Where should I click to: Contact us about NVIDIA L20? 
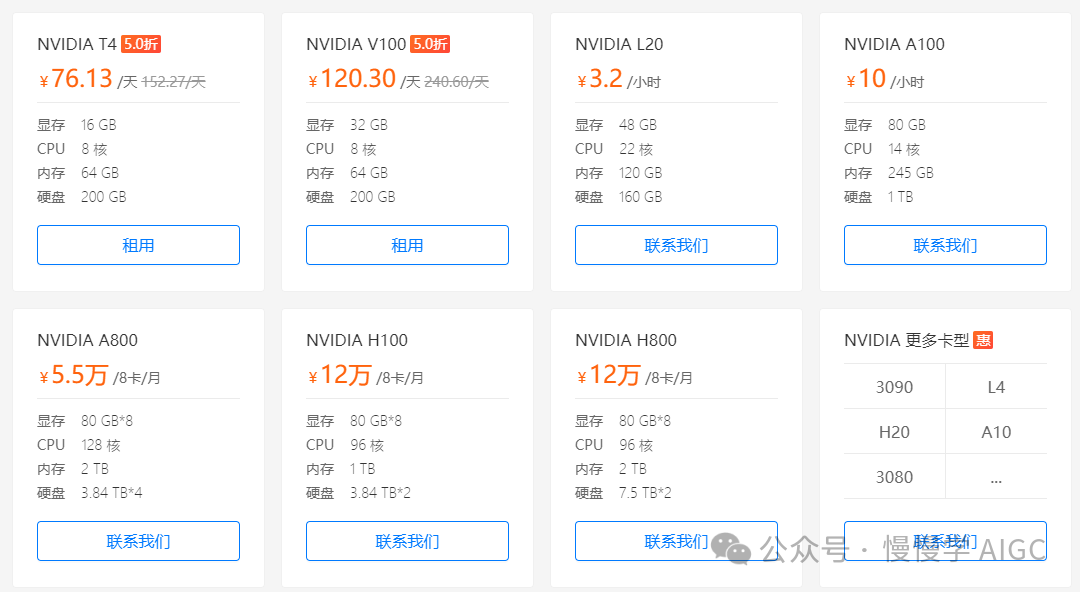pyautogui.click(x=676, y=245)
